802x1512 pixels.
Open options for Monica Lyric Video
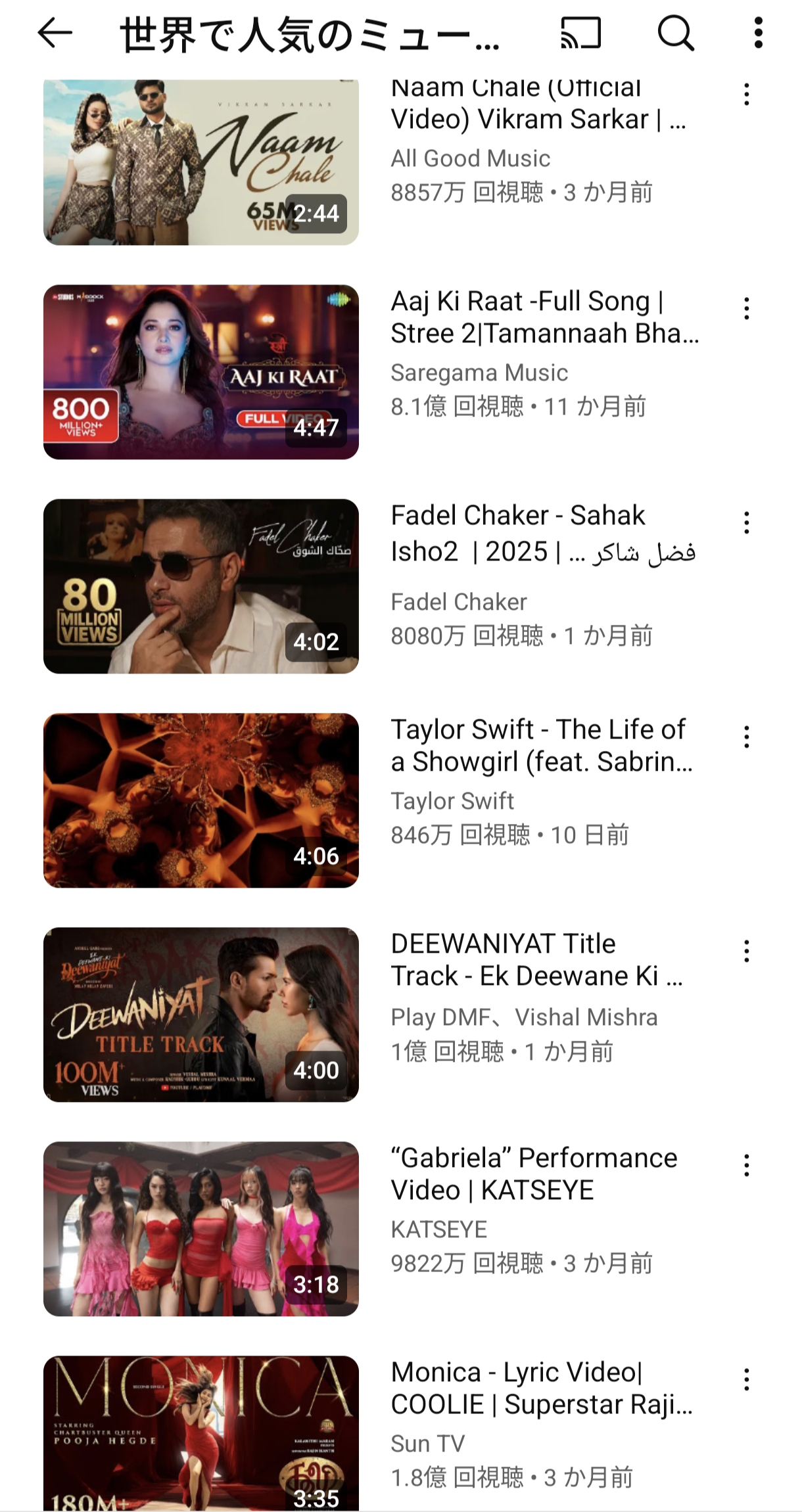(x=746, y=1379)
